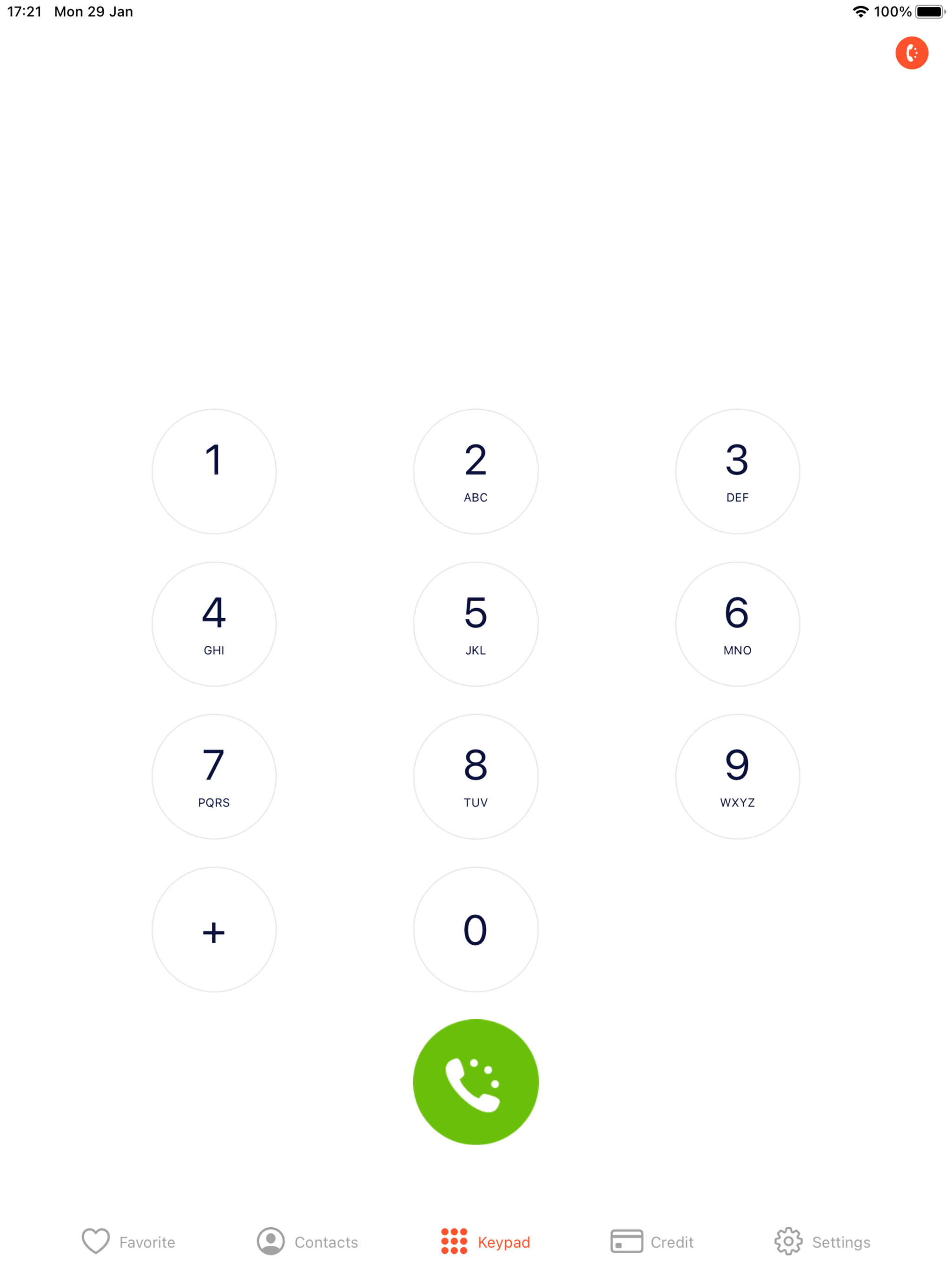Dial the number 6 MNO key
The width and height of the screenshot is (952, 1270).
click(737, 623)
